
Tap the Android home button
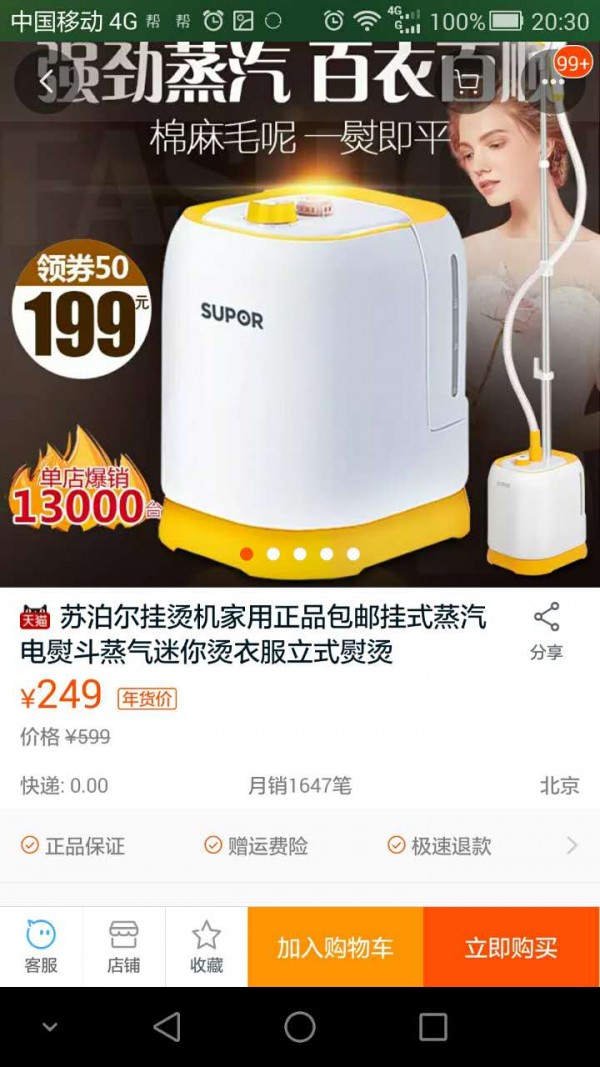[300, 1027]
